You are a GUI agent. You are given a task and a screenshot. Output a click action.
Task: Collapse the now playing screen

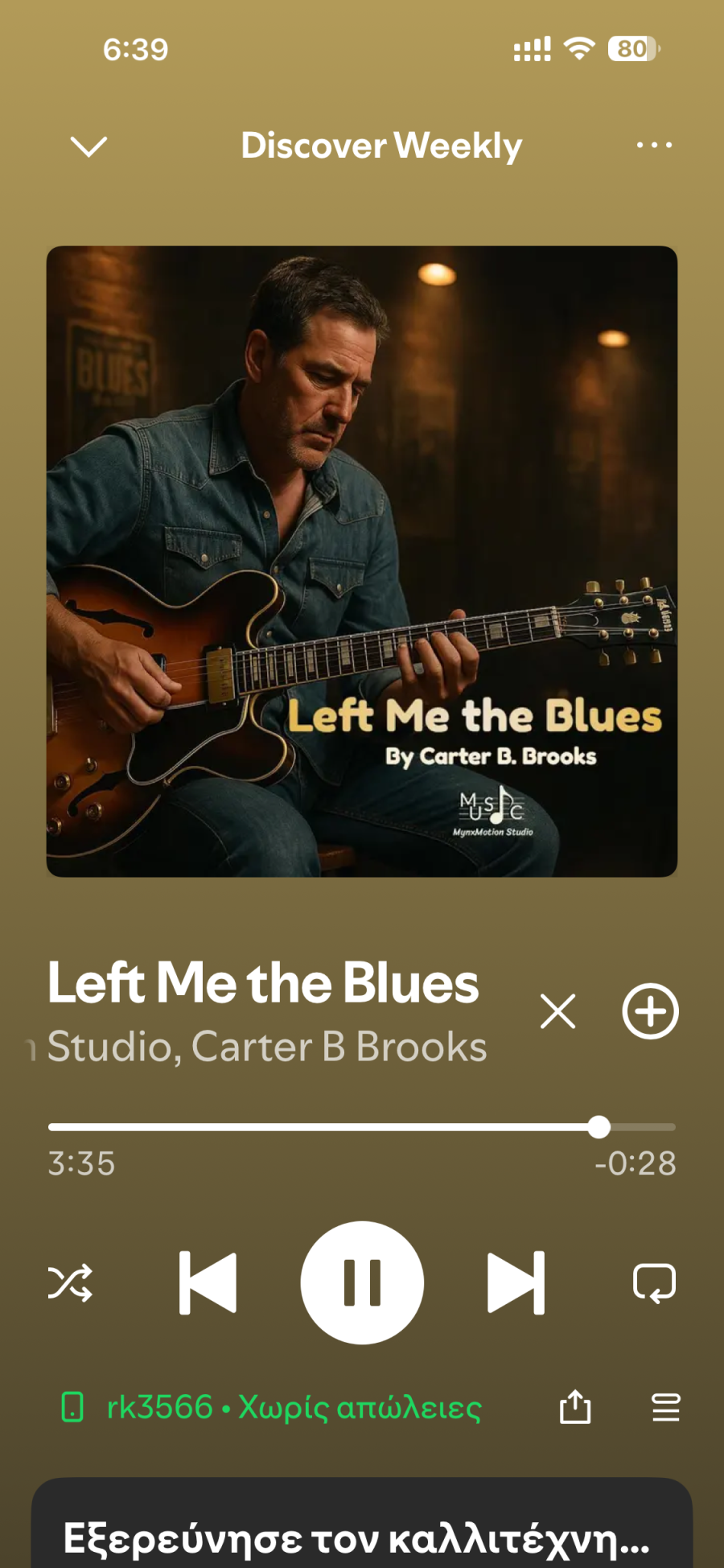point(88,146)
